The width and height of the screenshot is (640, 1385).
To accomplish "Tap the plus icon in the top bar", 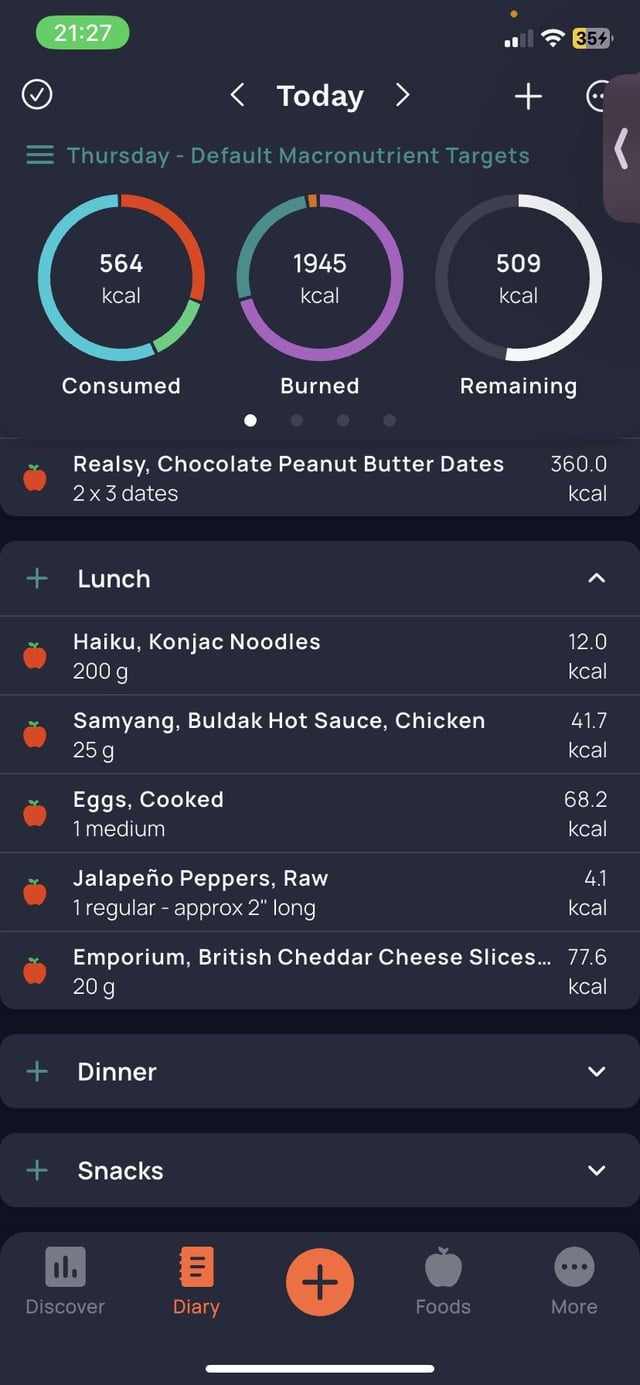I will coord(528,96).
